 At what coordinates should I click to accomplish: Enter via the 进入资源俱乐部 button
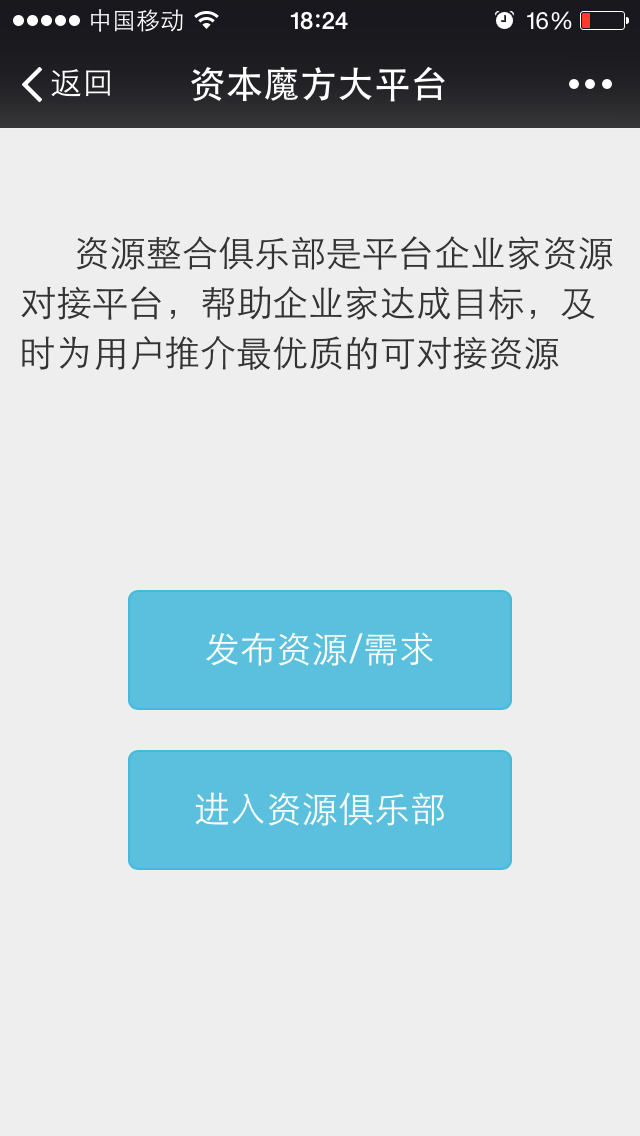[320, 810]
